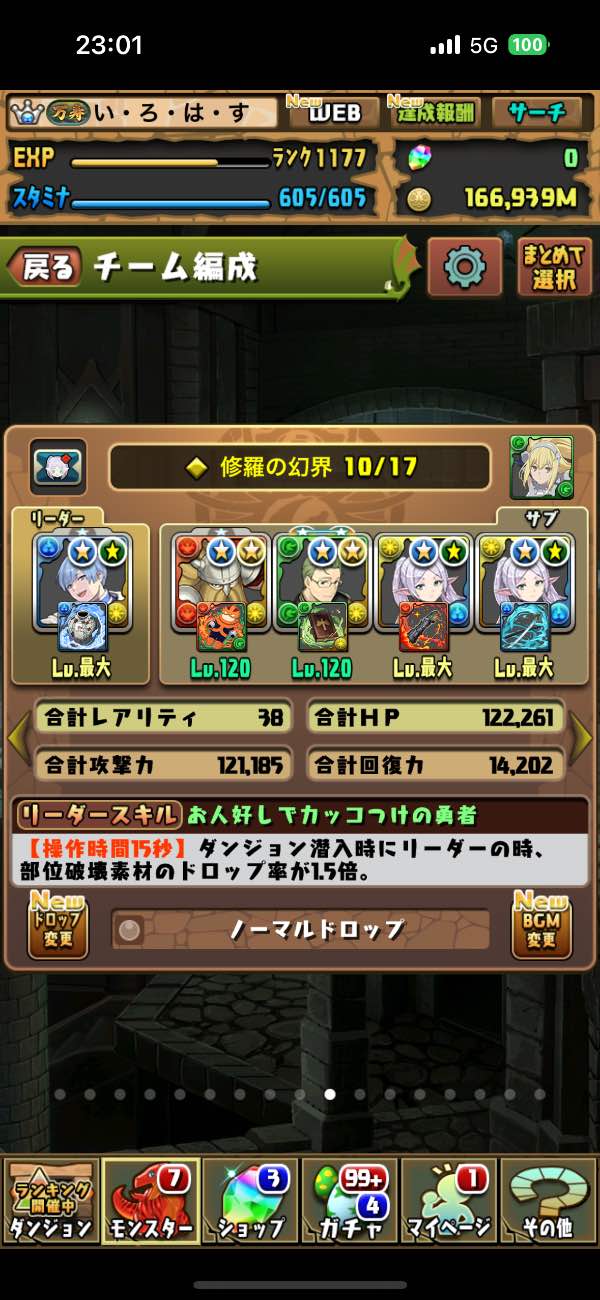Go back with the 戻る button

click(x=42, y=267)
